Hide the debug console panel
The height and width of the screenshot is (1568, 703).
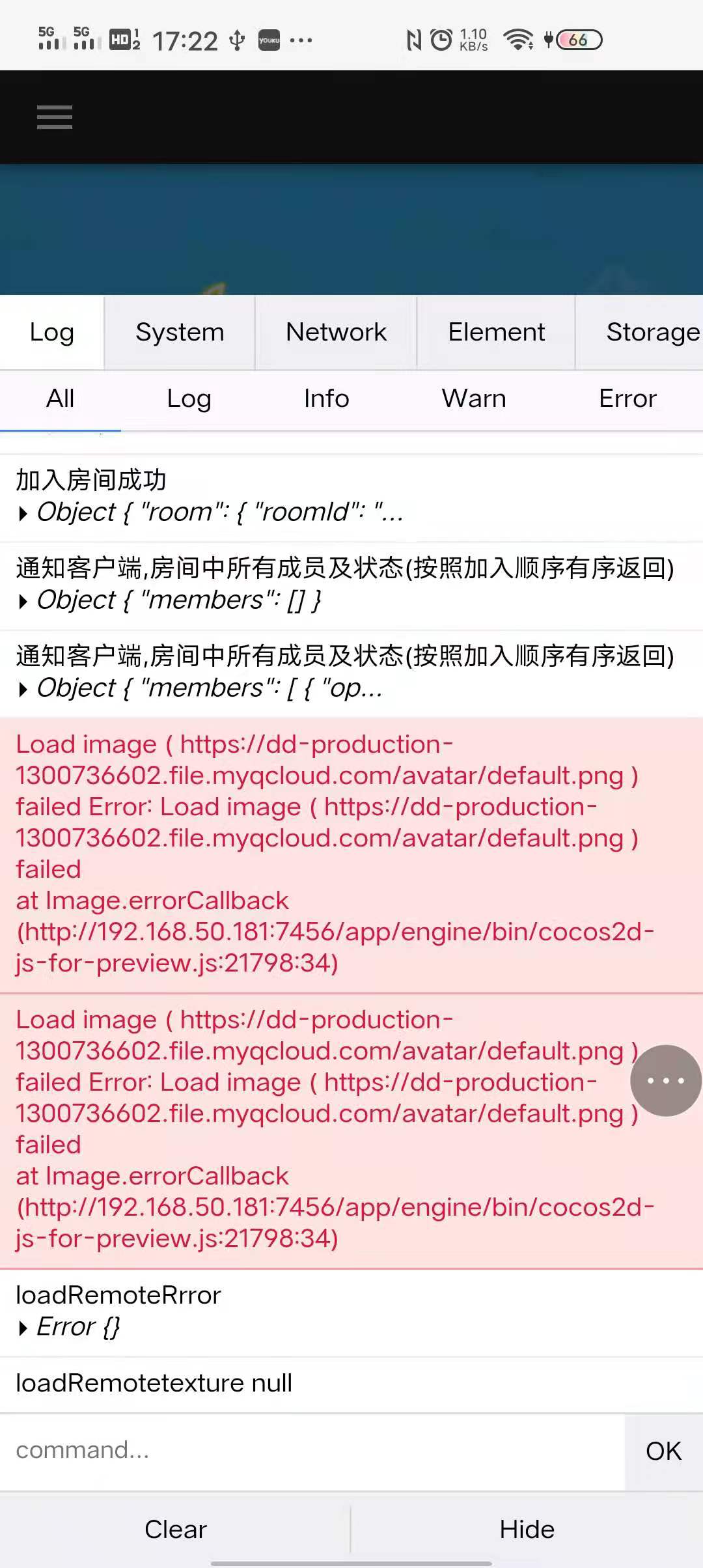pos(527,1529)
